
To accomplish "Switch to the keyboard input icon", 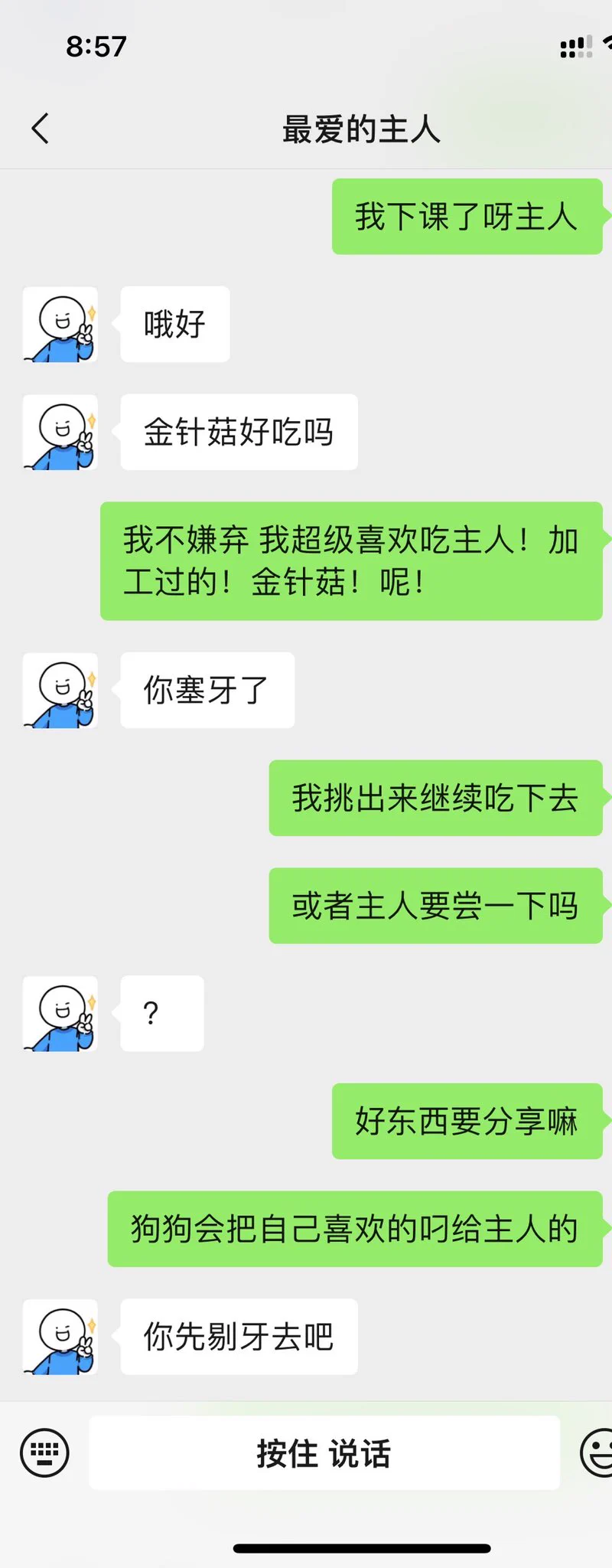I will click(x=44, y=1452).
